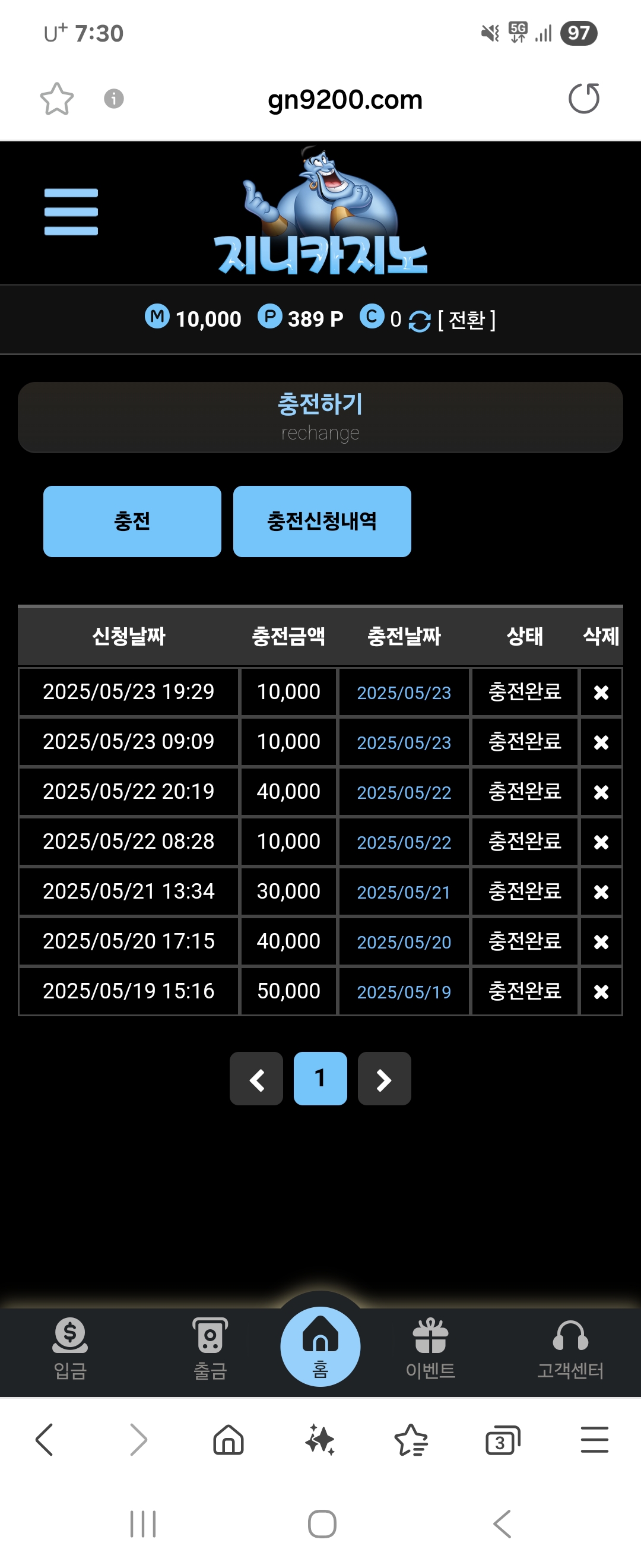Go to the 홈 home button
Screen dimensions: 641x1568
click(320, 1346)
